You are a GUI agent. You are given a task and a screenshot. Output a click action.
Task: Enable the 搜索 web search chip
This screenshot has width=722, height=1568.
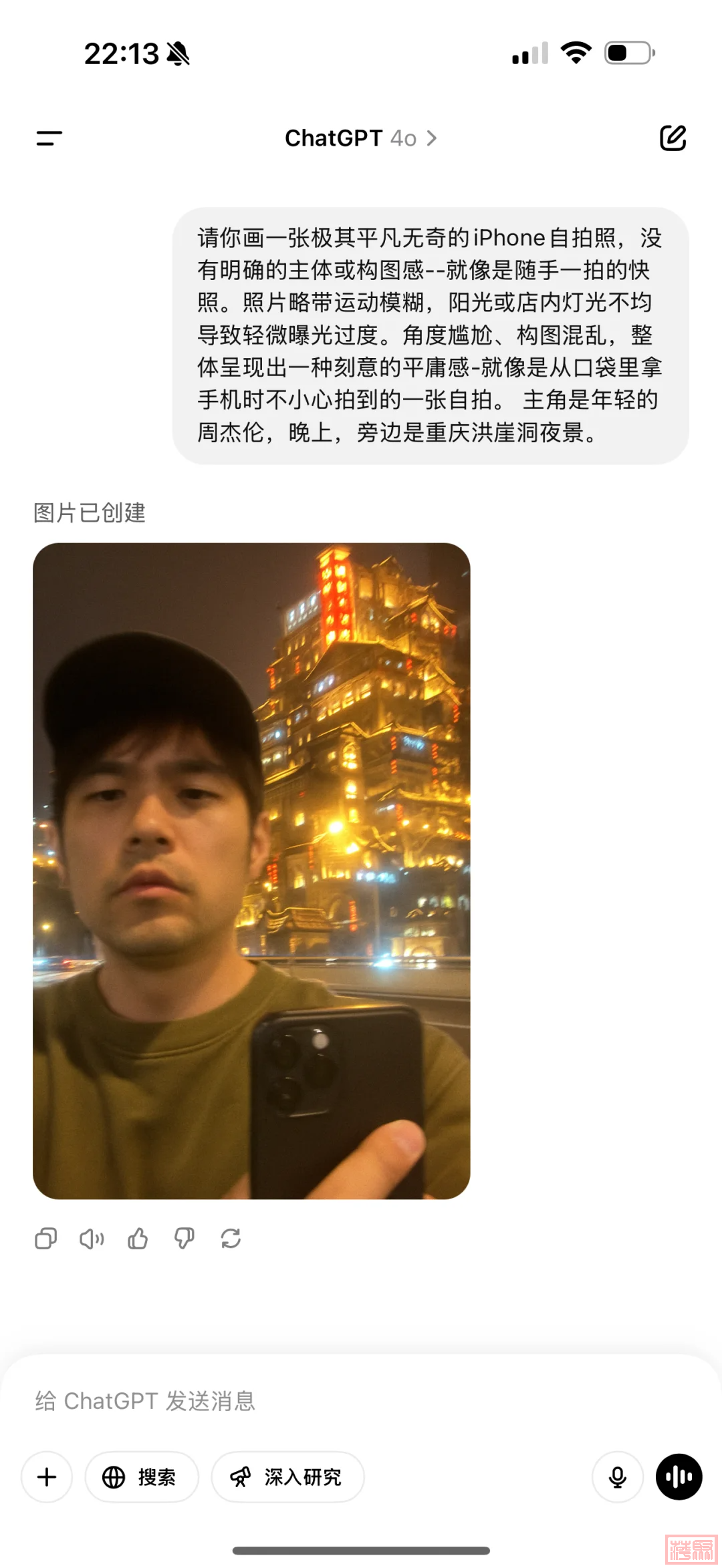[141, 1476]
